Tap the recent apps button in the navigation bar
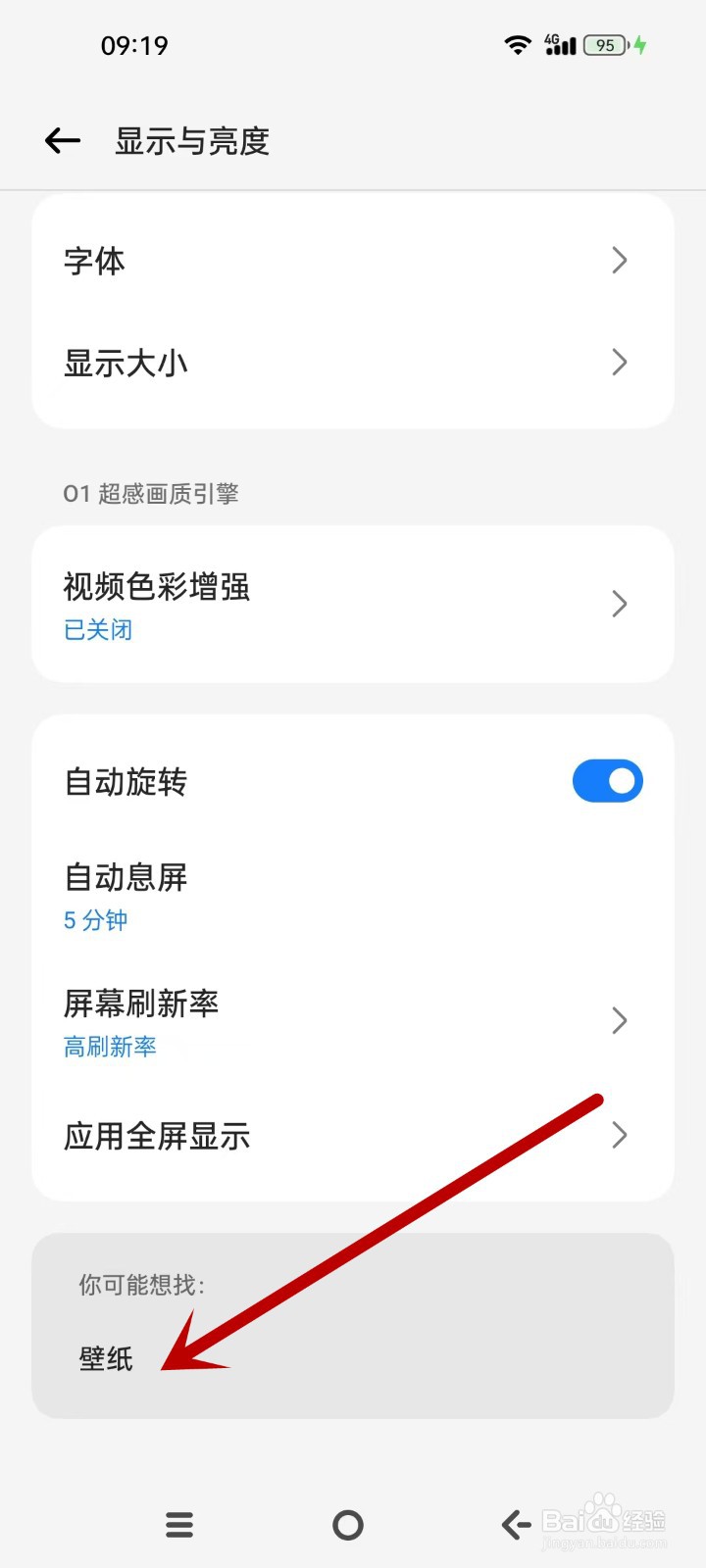706x1568 pixels. click(x=178, y=1525)
